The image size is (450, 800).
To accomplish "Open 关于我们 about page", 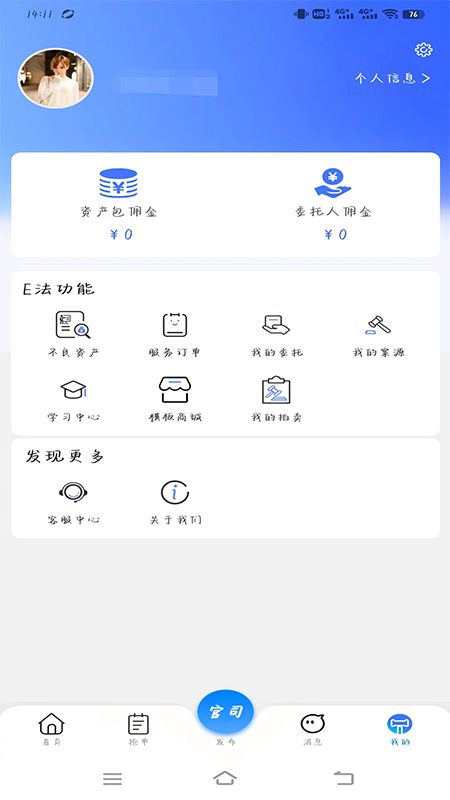I will (x=175, y=503).
